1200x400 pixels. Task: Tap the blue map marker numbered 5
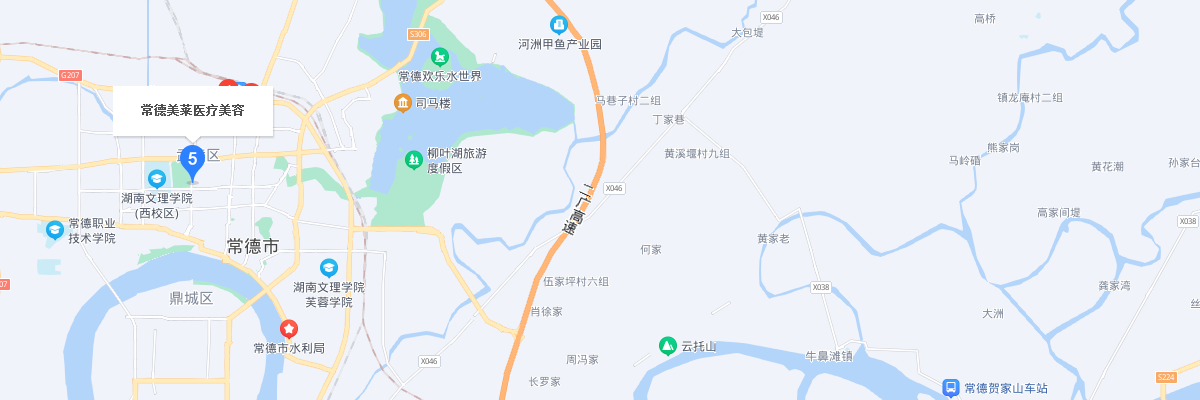pos(192,160)
